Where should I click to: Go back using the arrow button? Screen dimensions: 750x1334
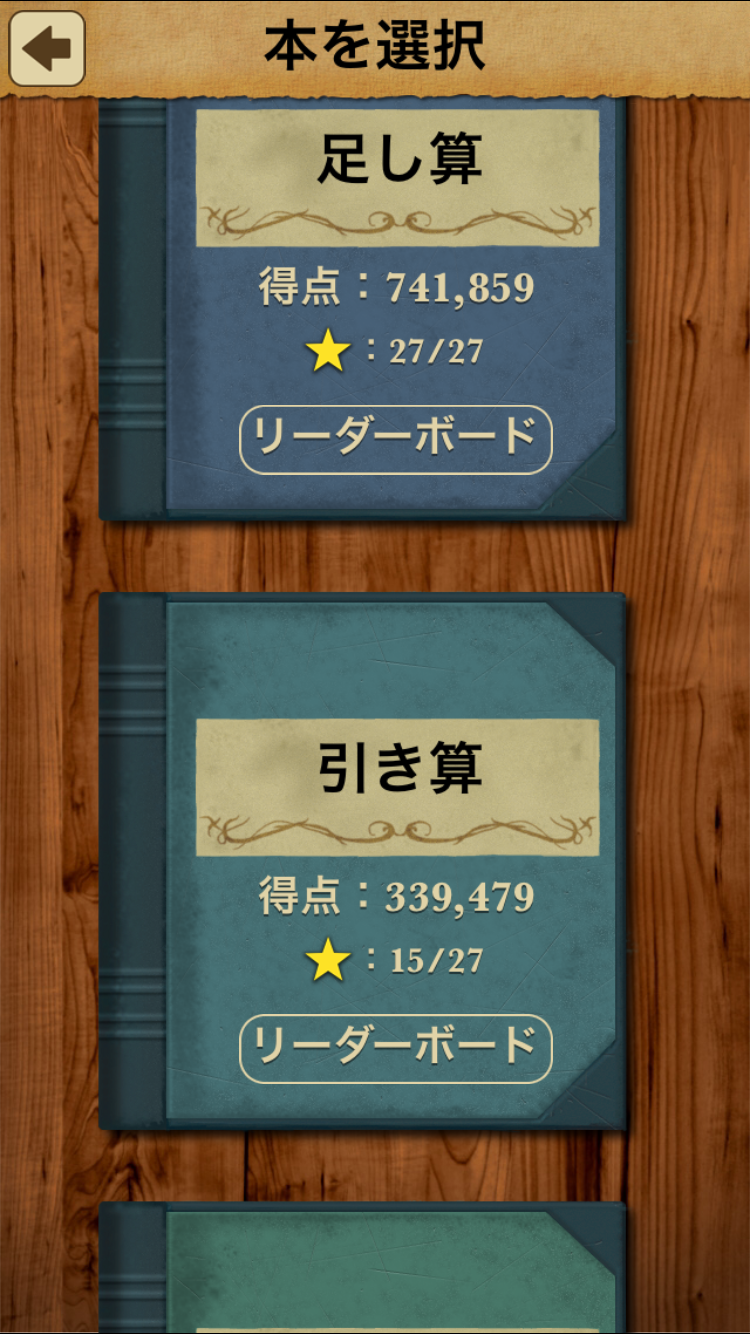47,48
